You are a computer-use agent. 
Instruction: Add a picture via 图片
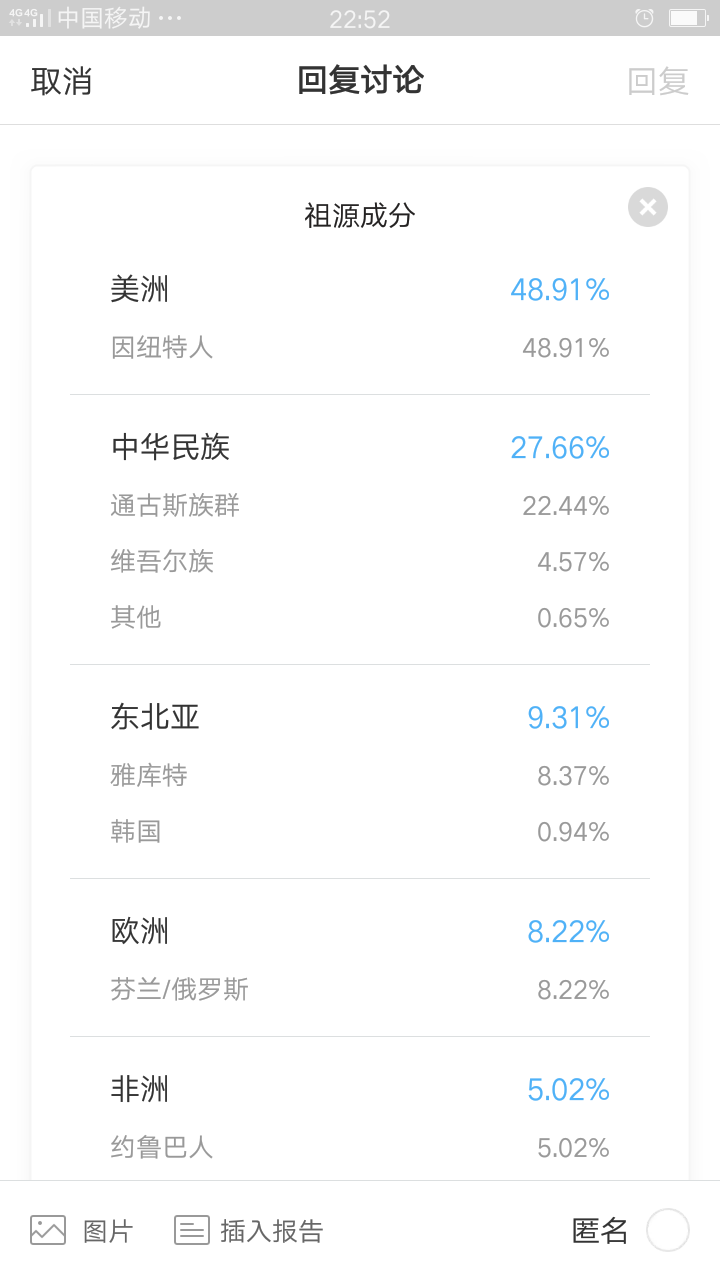(81, 1230)
